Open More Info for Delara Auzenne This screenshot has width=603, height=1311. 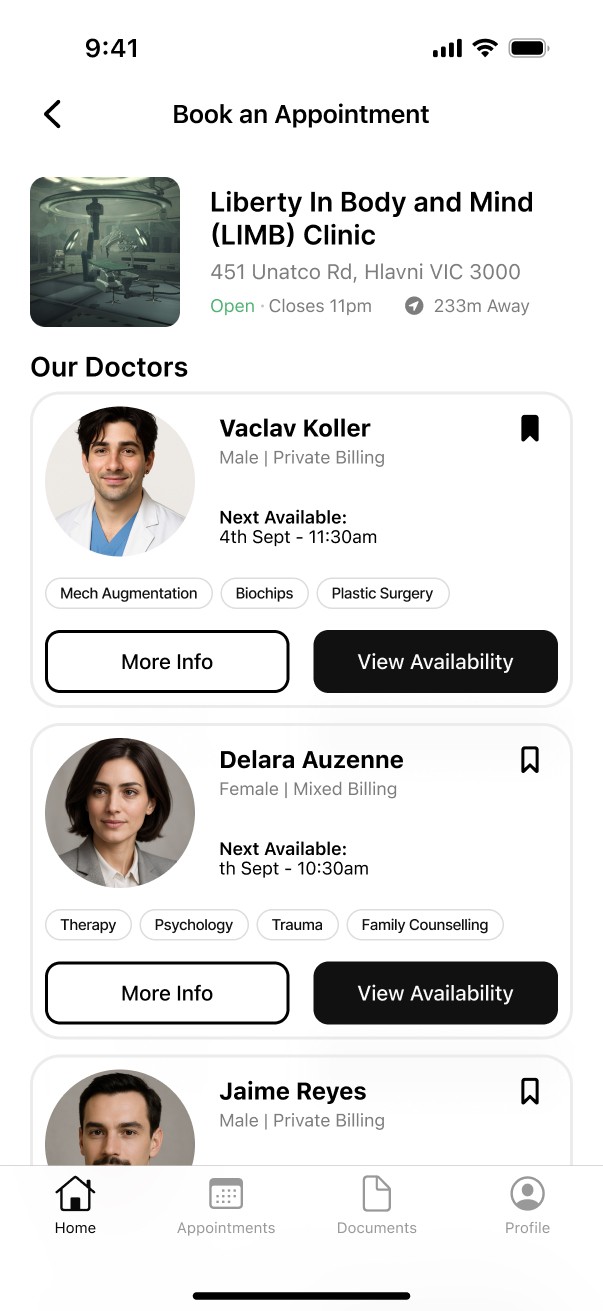[x=167, y=993]
